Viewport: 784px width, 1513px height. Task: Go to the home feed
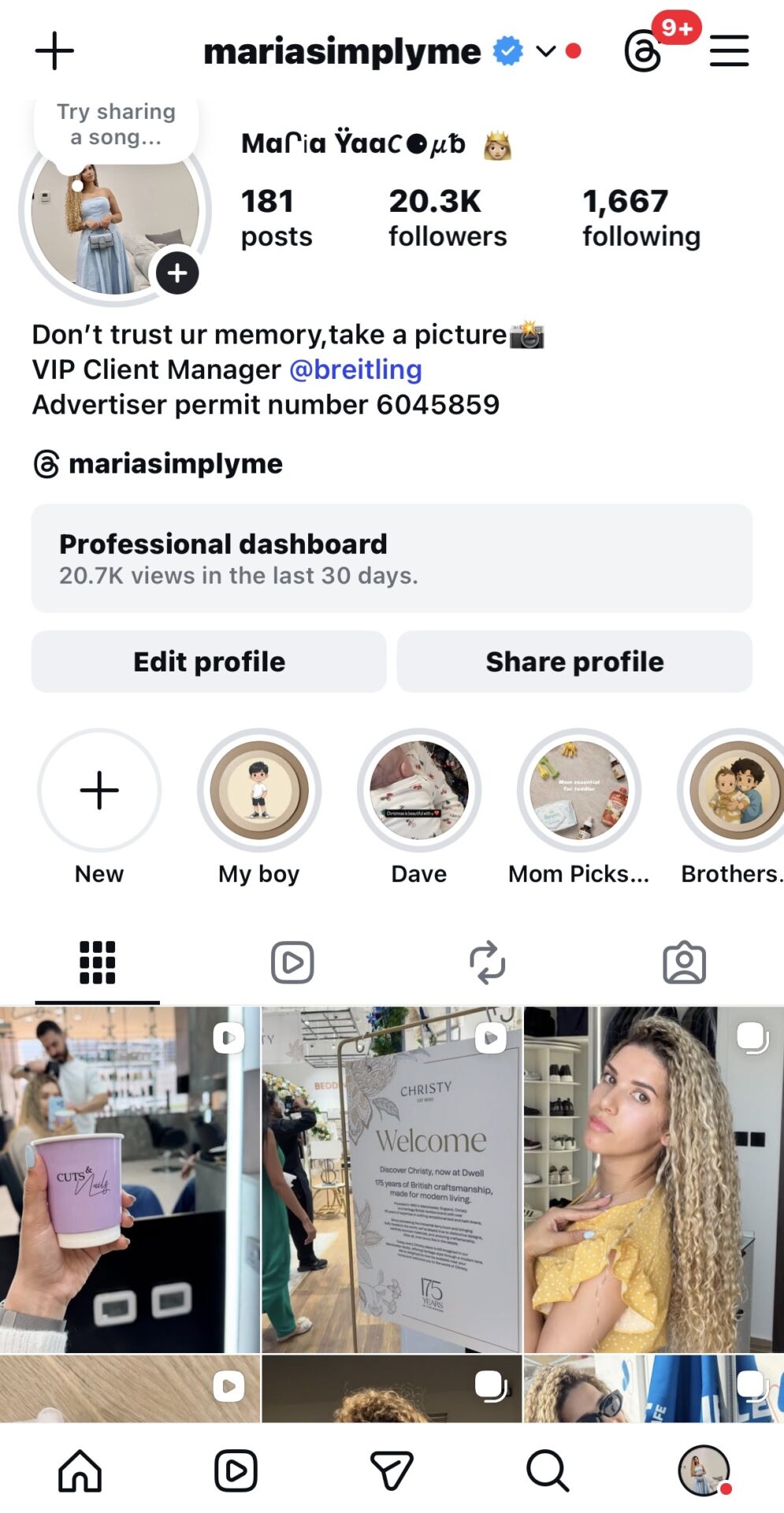[80, 1470]
